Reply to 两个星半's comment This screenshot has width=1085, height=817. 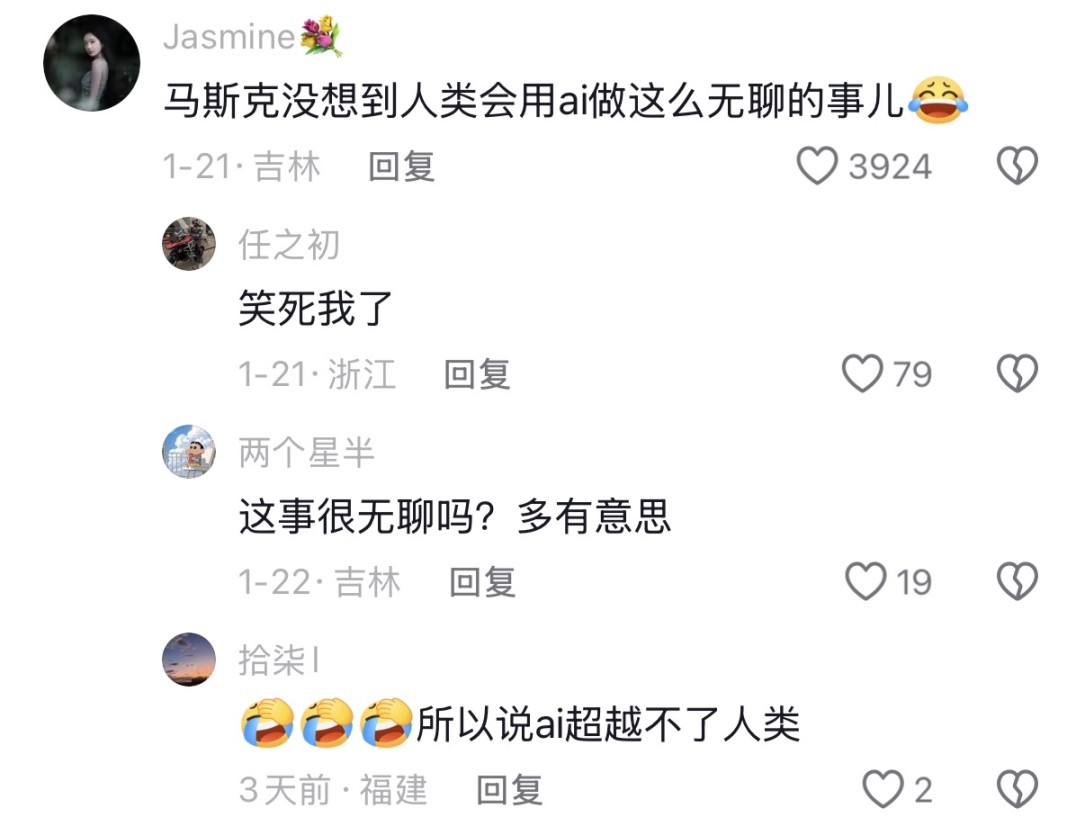point(482,581)
